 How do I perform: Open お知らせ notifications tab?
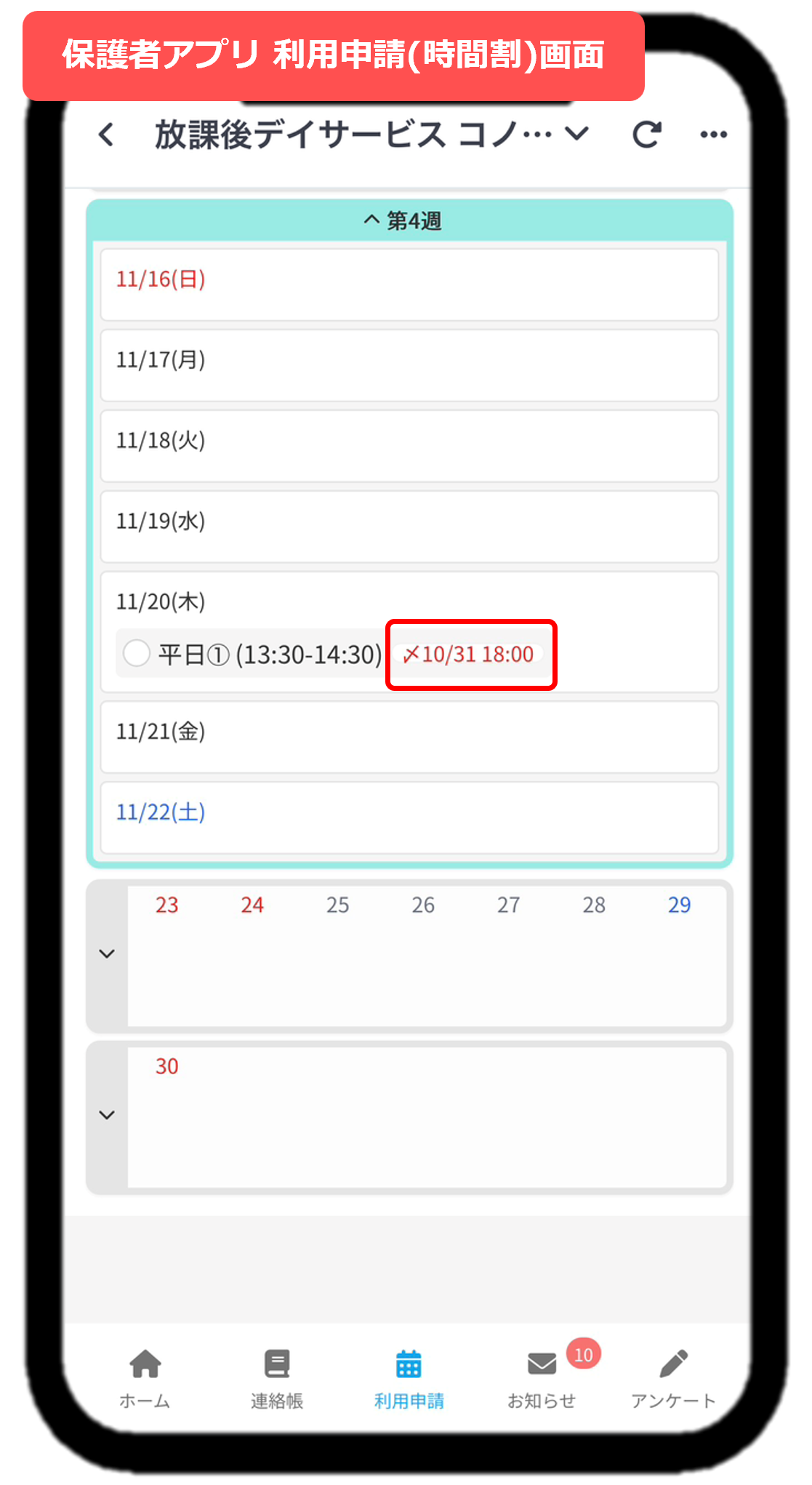tap(542, 1378)
